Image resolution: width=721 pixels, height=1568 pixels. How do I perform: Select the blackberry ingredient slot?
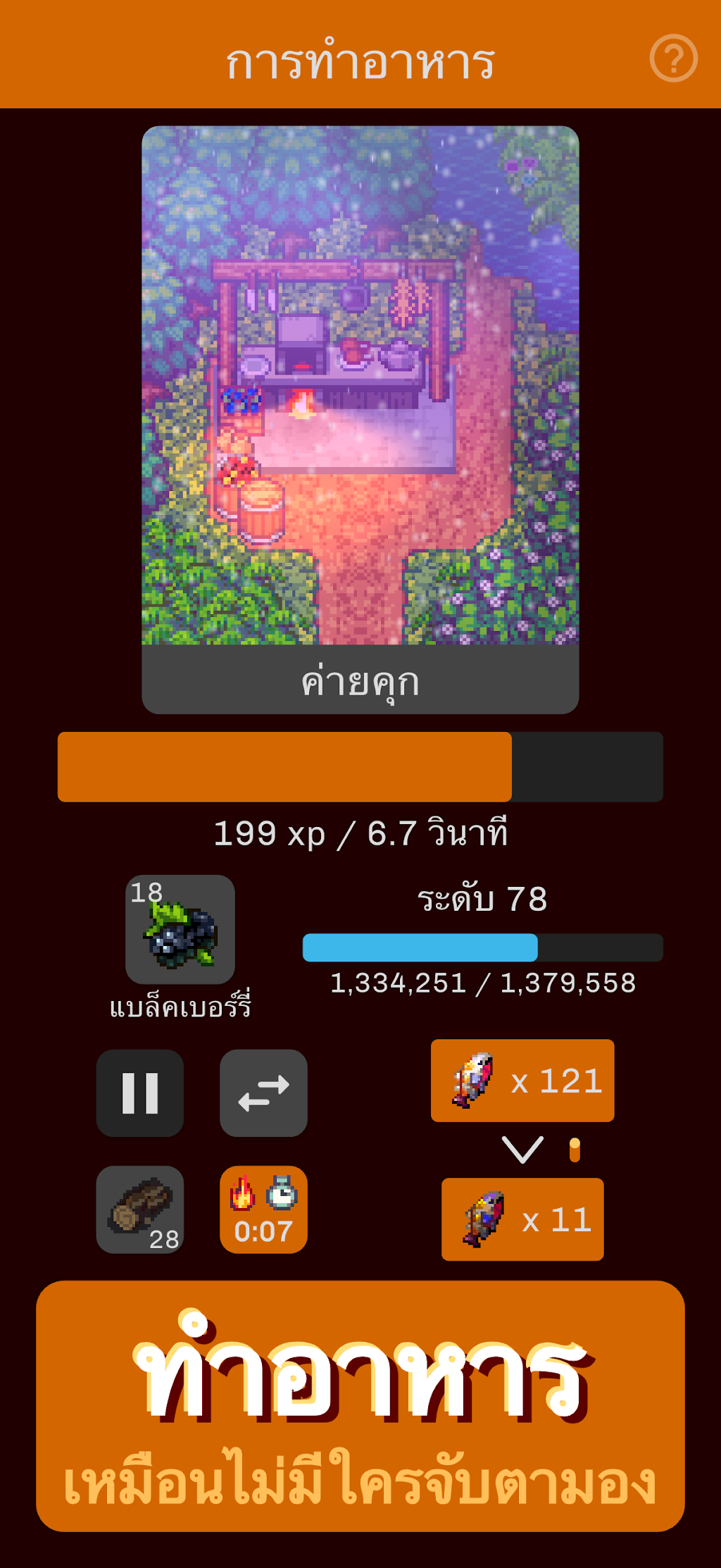[x=180, y=929]
